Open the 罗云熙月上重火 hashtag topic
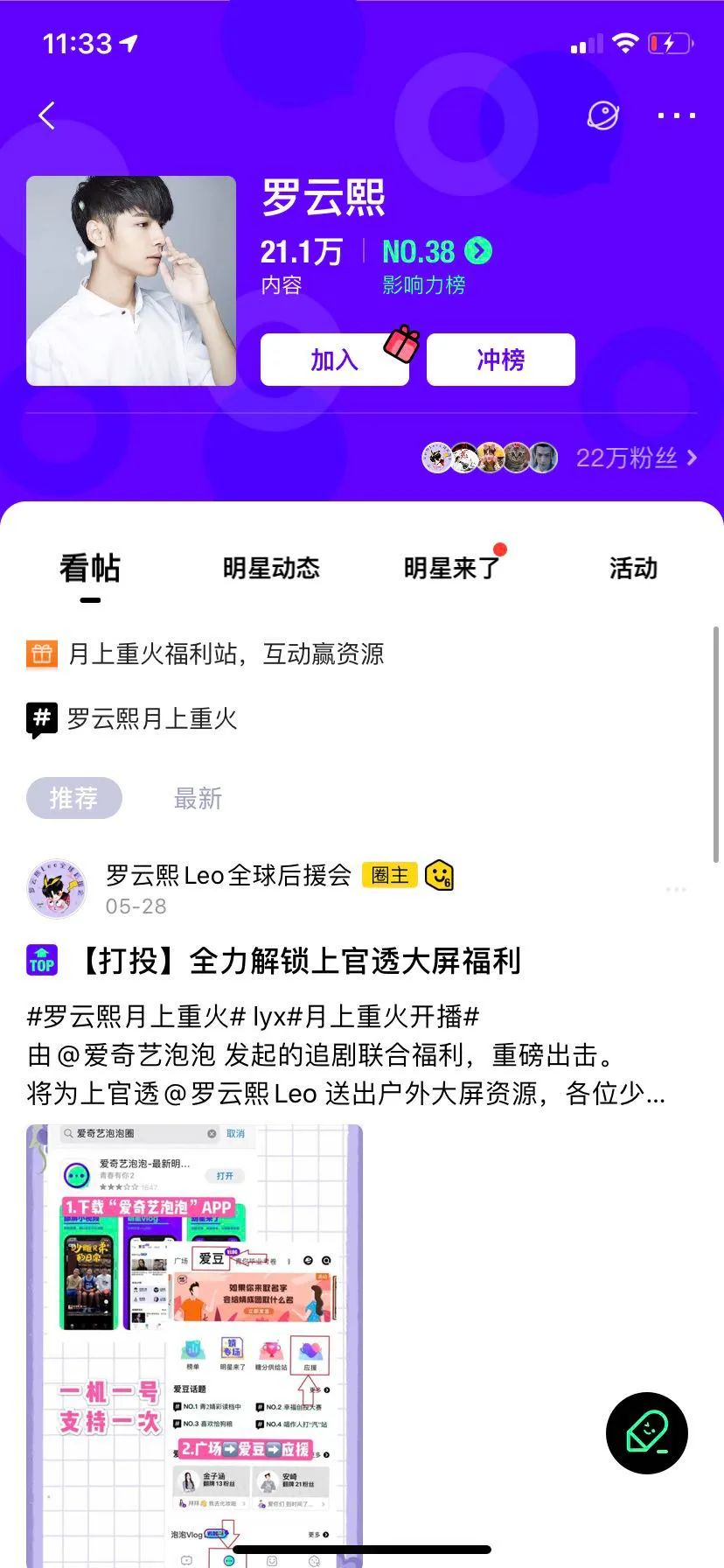The height and width of the screenshot is (1568, 724). [151, 719]
